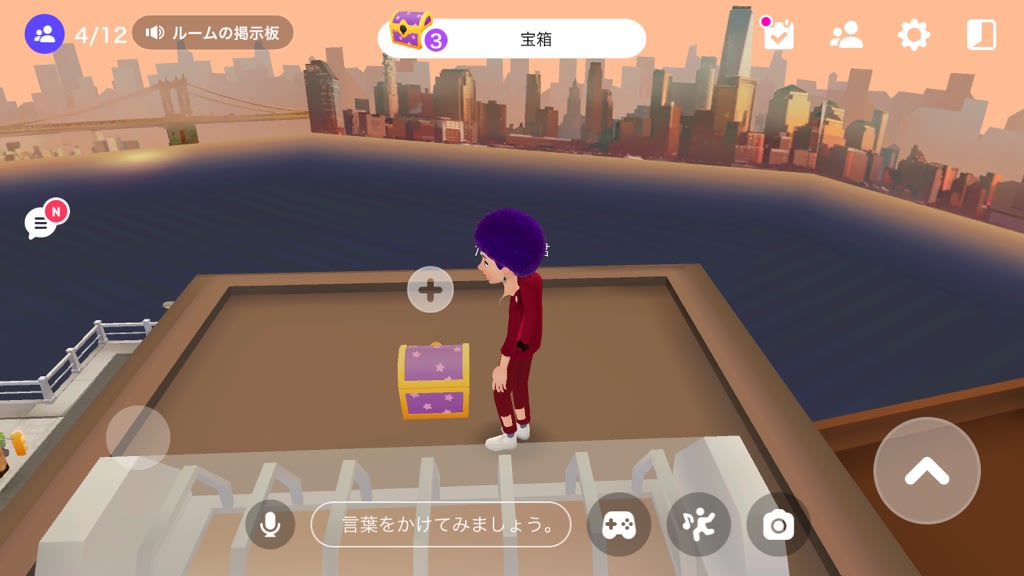
Task: Open the missions calendar icon
Action: (x=778, y=35)
